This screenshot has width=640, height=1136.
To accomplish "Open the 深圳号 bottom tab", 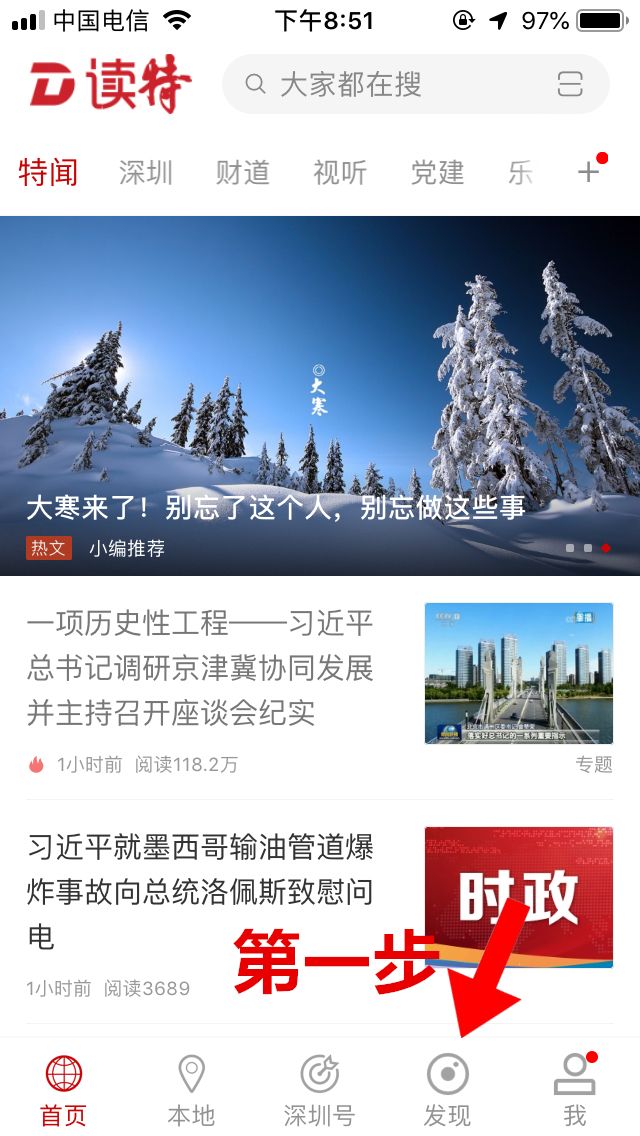I will coord(319,1090).
